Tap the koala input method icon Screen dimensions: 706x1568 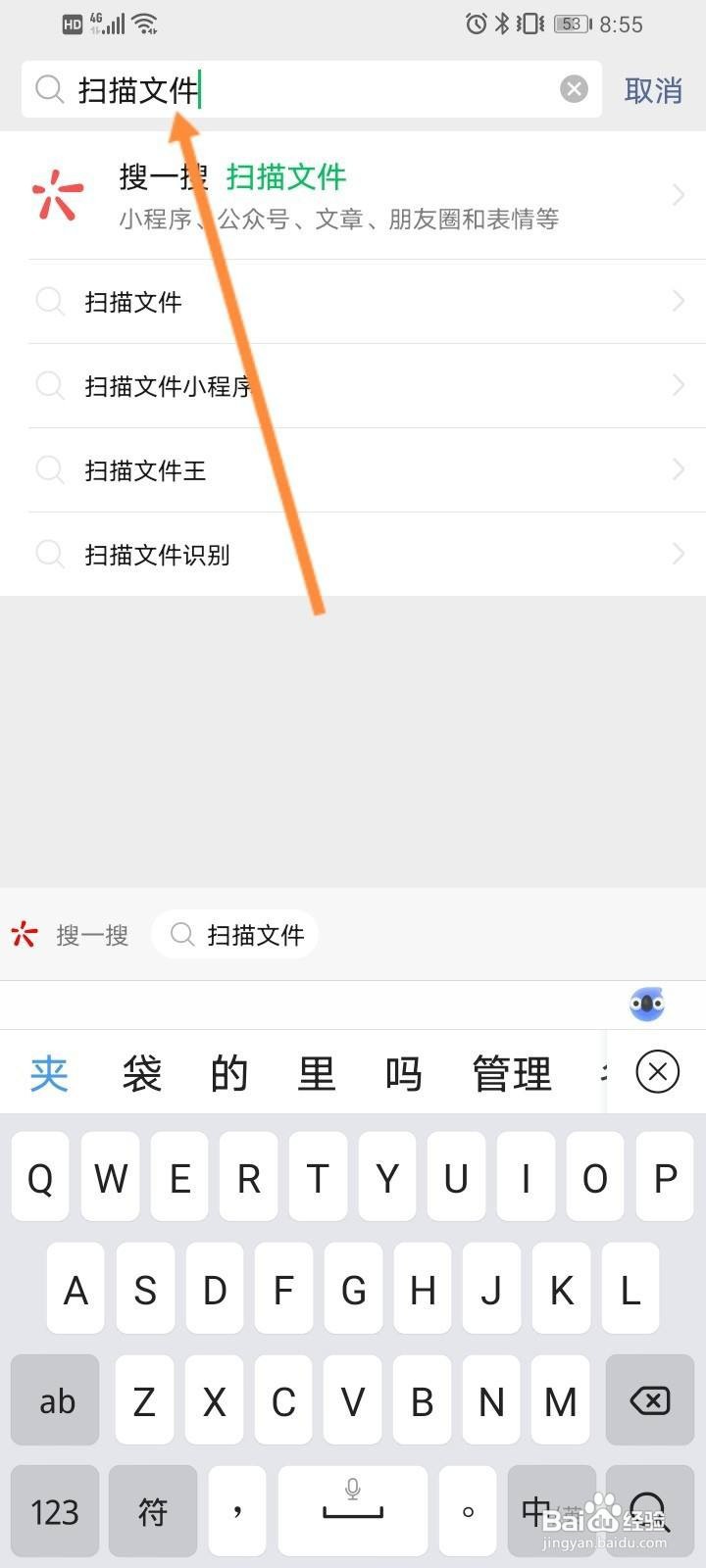tap(646, 1004)
